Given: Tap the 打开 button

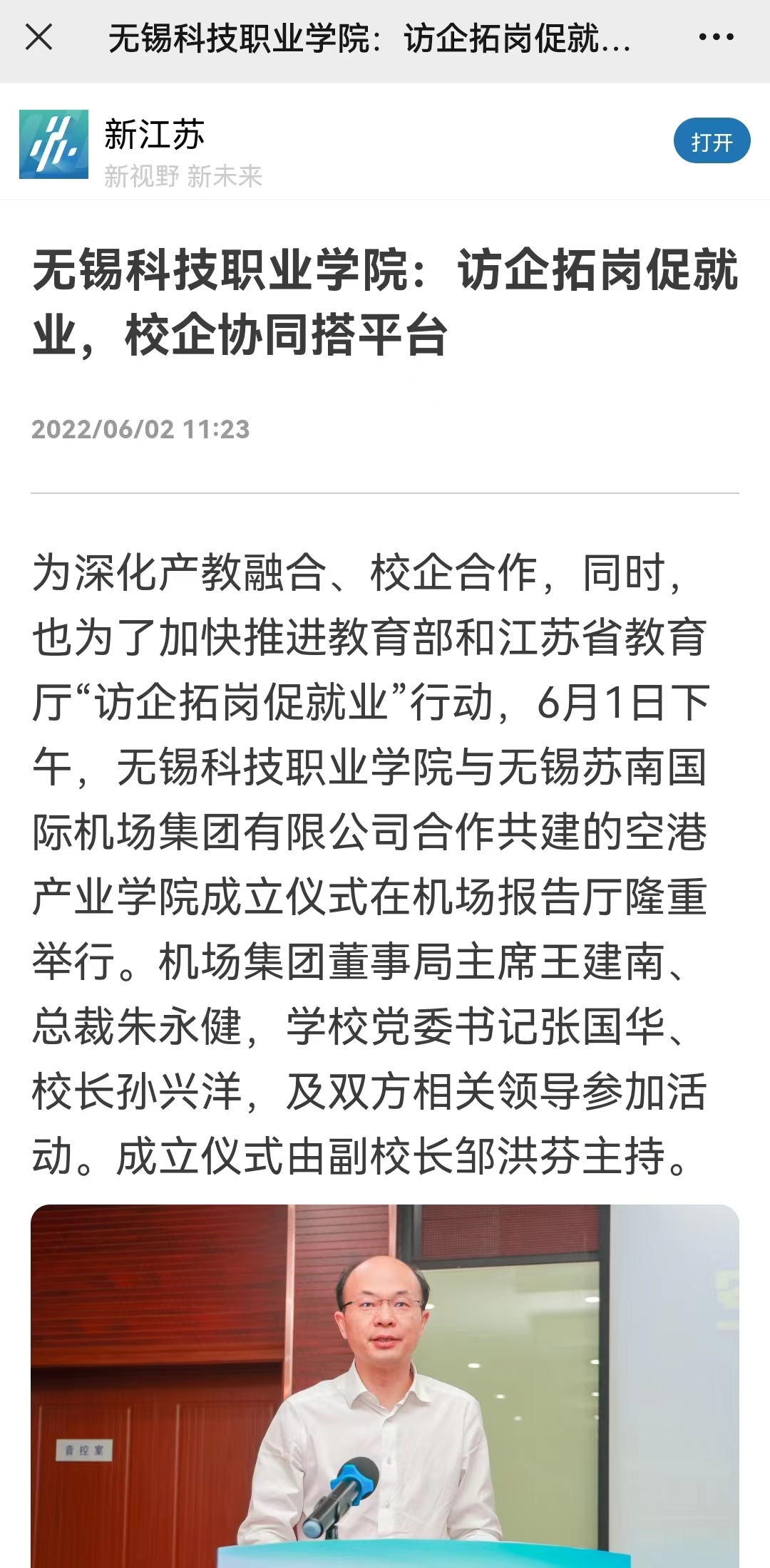Looking at the screenshot, I should (712, 142).
